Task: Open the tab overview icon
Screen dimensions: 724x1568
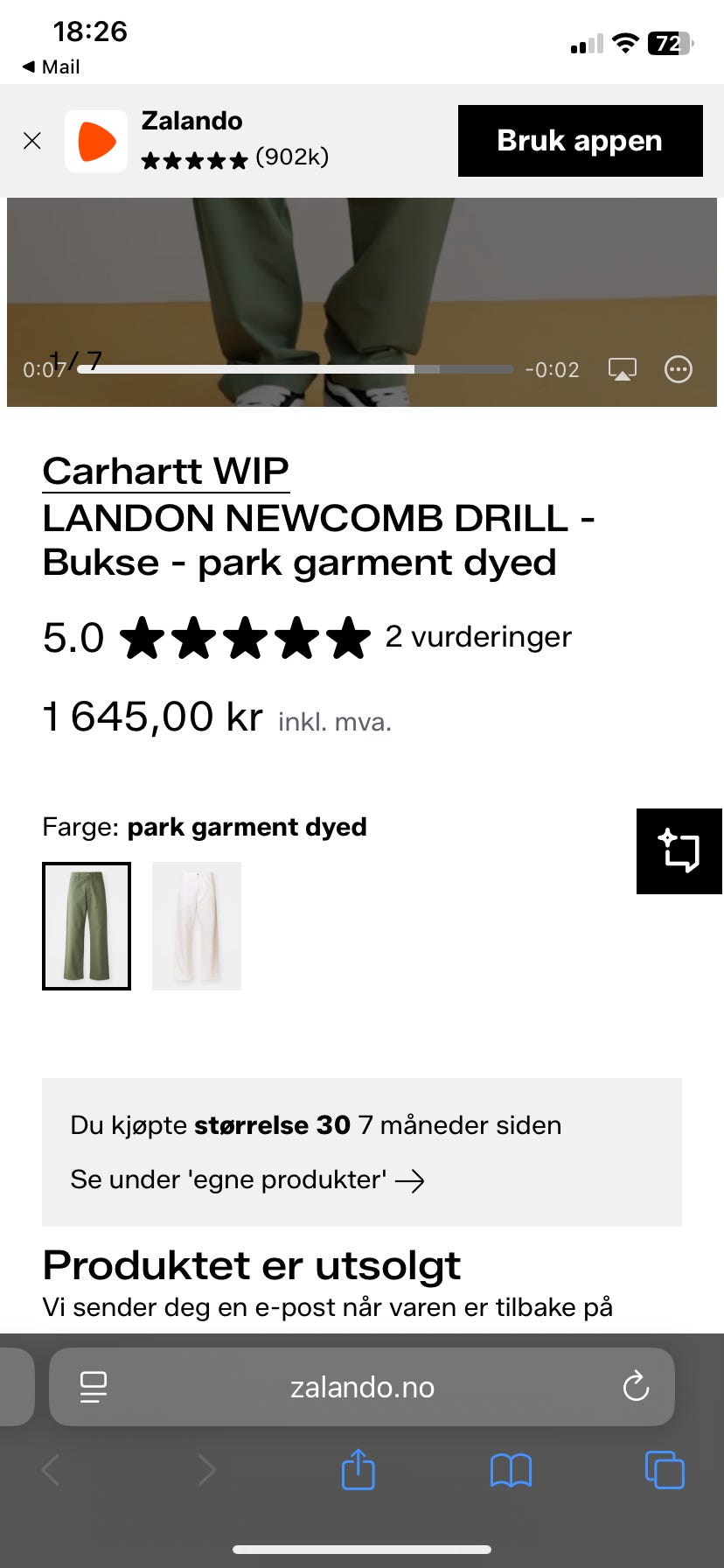Action: (x=664, y=1470)
